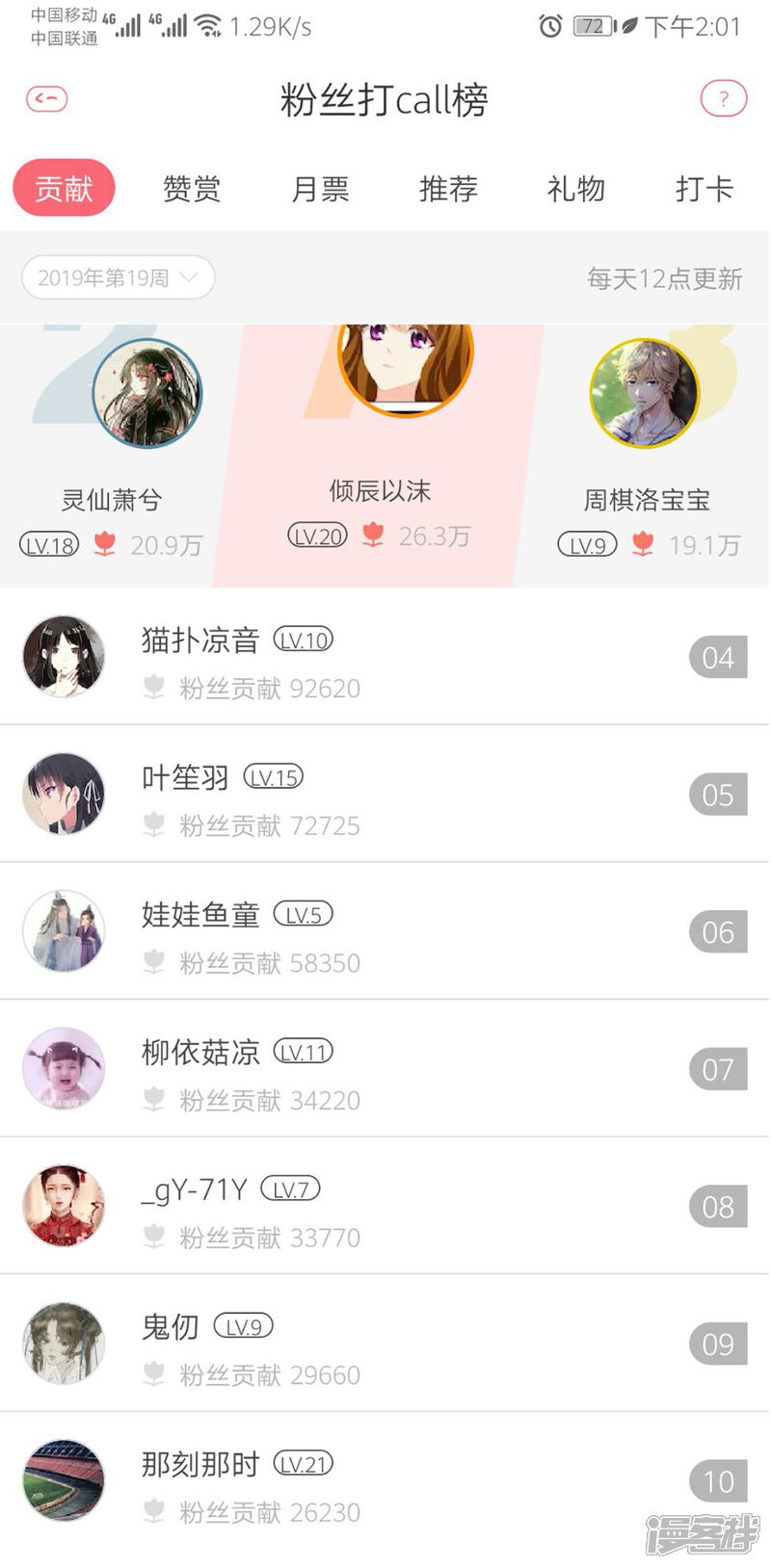View 鬼仞's fan row
Screen dimensions: 771x1568
click(384, 1345)
